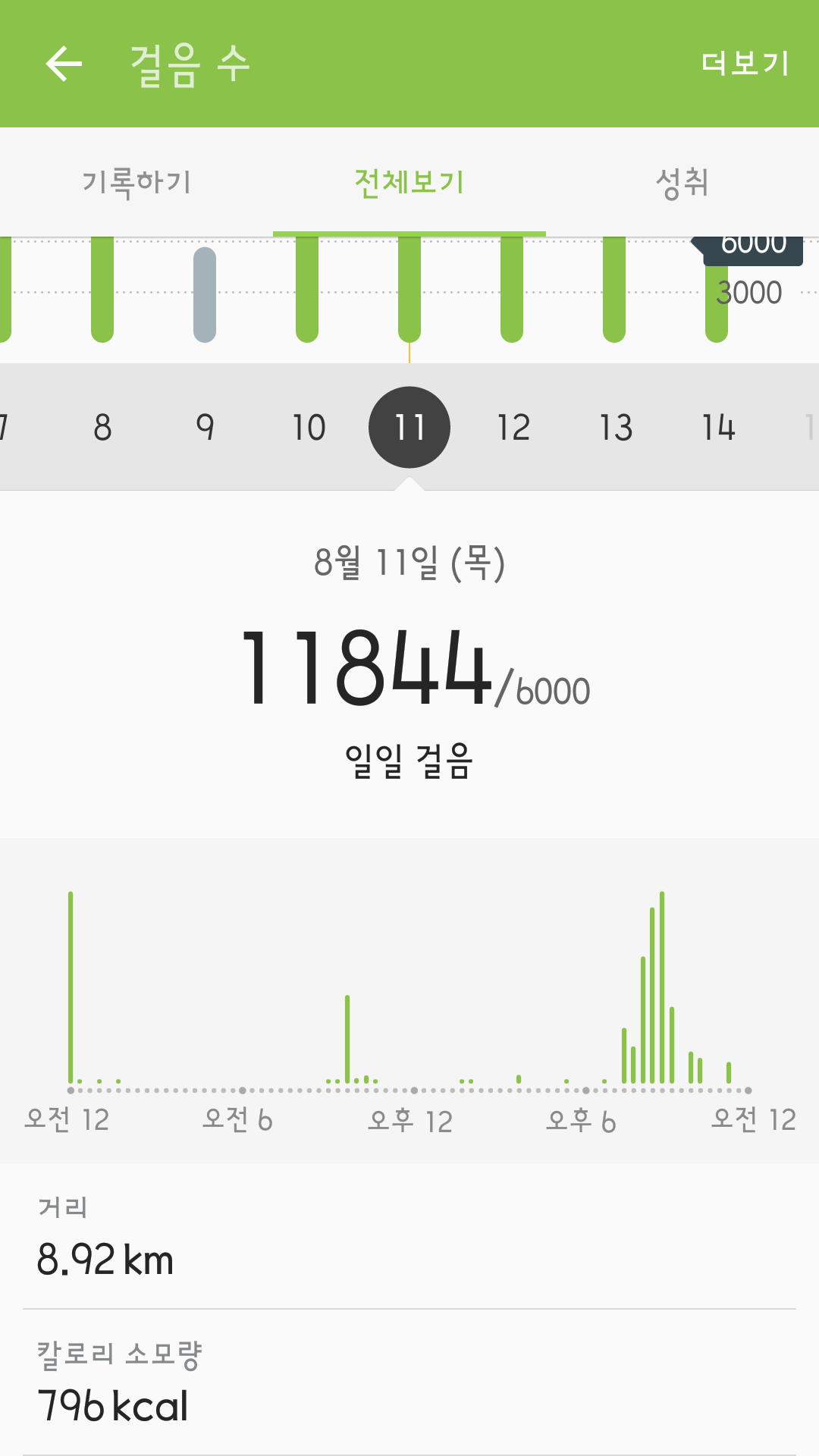Select day 9 in the date strip
This screenshot has height=1456, width=819.
click(x=205, y=428)
